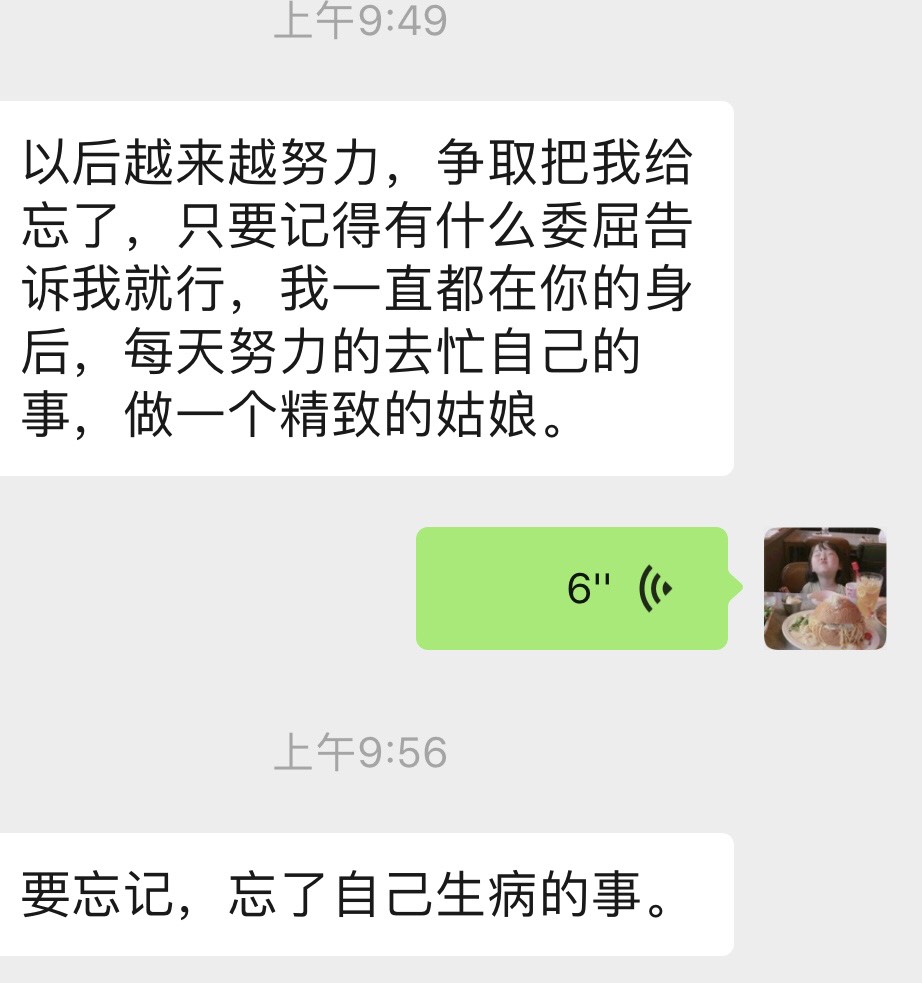Play the 6-second voice message
The height and width of the screenshot is (983, 922).
click(572, 588)
